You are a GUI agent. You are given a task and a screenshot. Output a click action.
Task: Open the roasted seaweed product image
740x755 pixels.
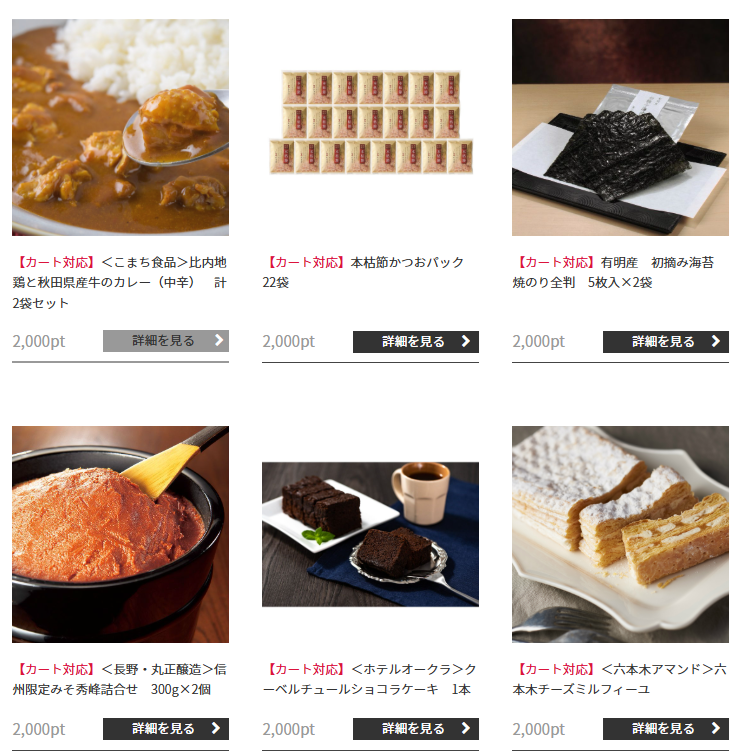pos(620,127)
